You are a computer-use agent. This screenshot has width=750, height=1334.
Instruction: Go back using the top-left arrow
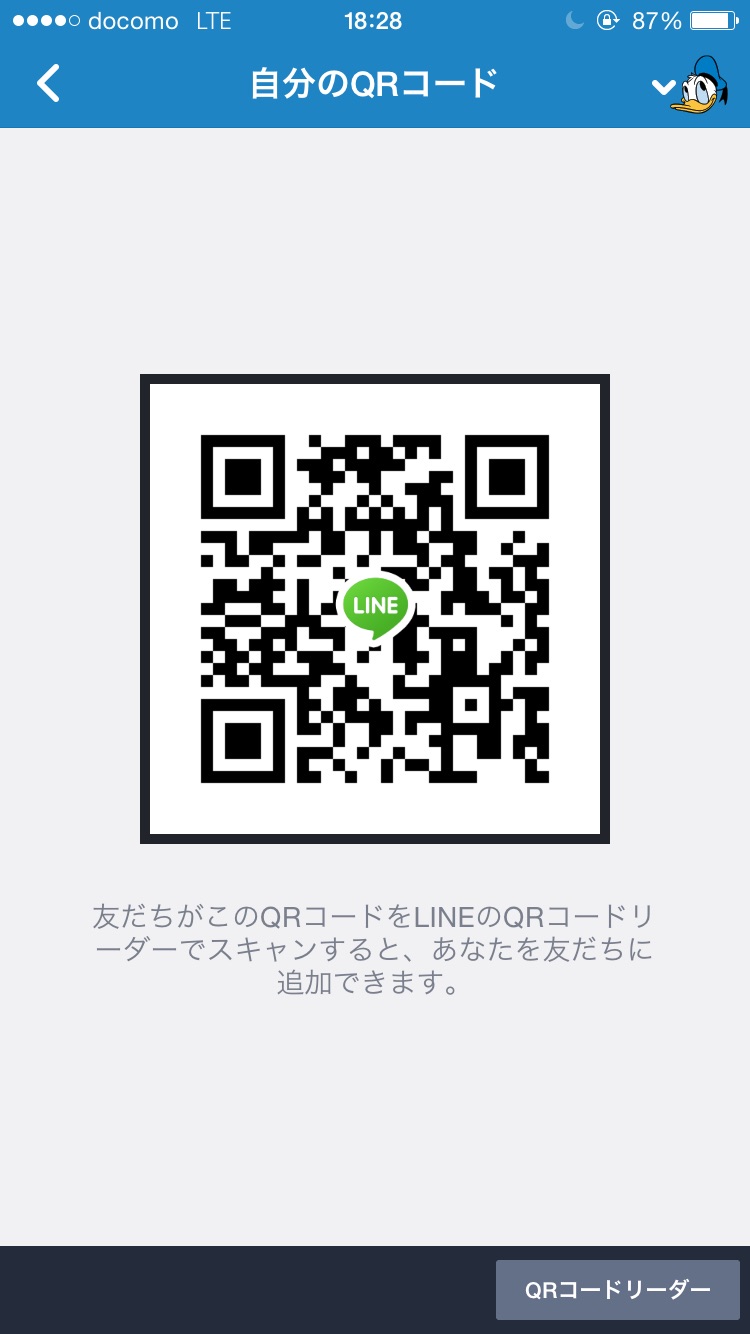click(x=48, y=84)
